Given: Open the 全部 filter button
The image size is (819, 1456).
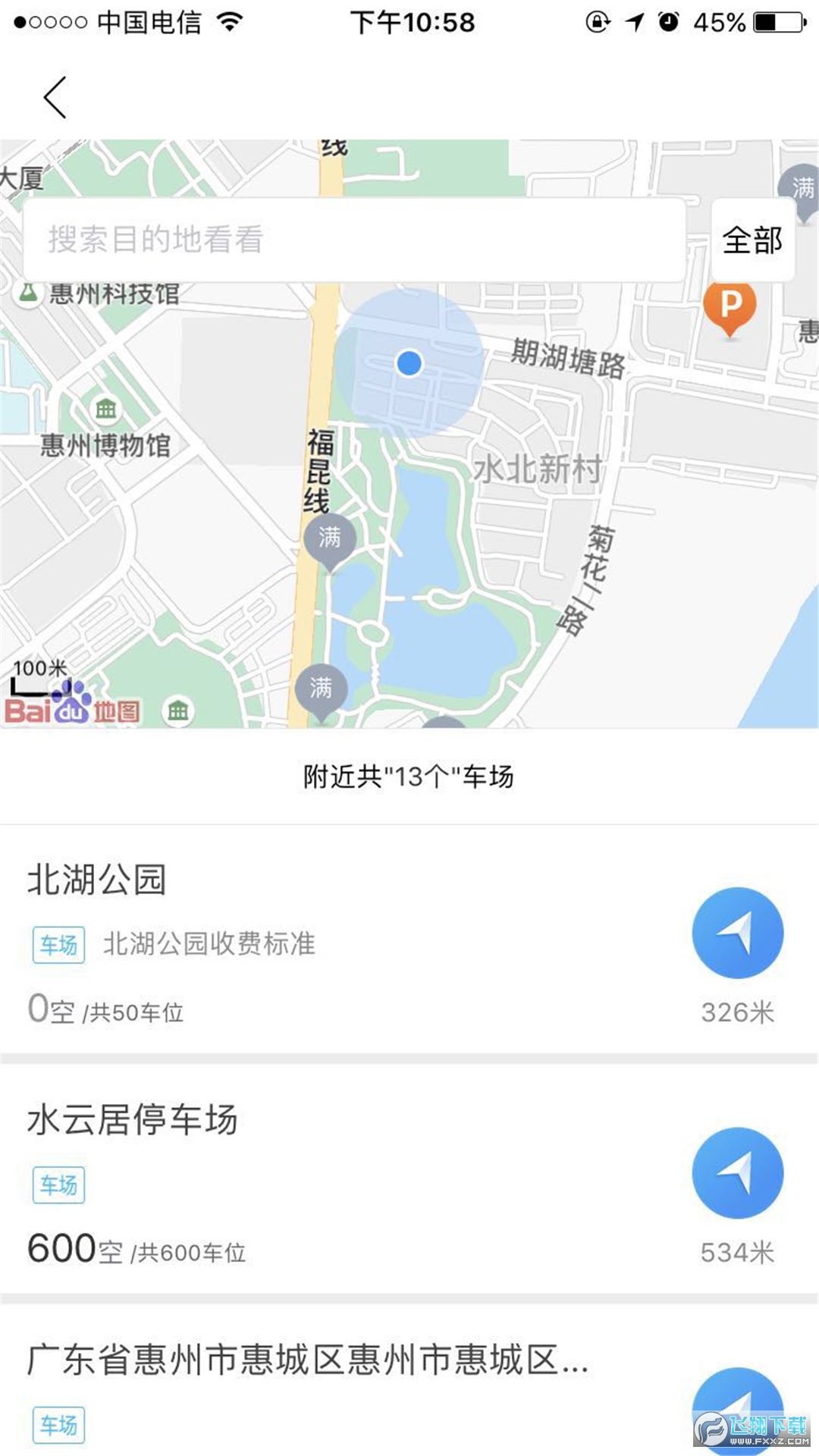Looking at the screenshot, I should pos(752,240).
